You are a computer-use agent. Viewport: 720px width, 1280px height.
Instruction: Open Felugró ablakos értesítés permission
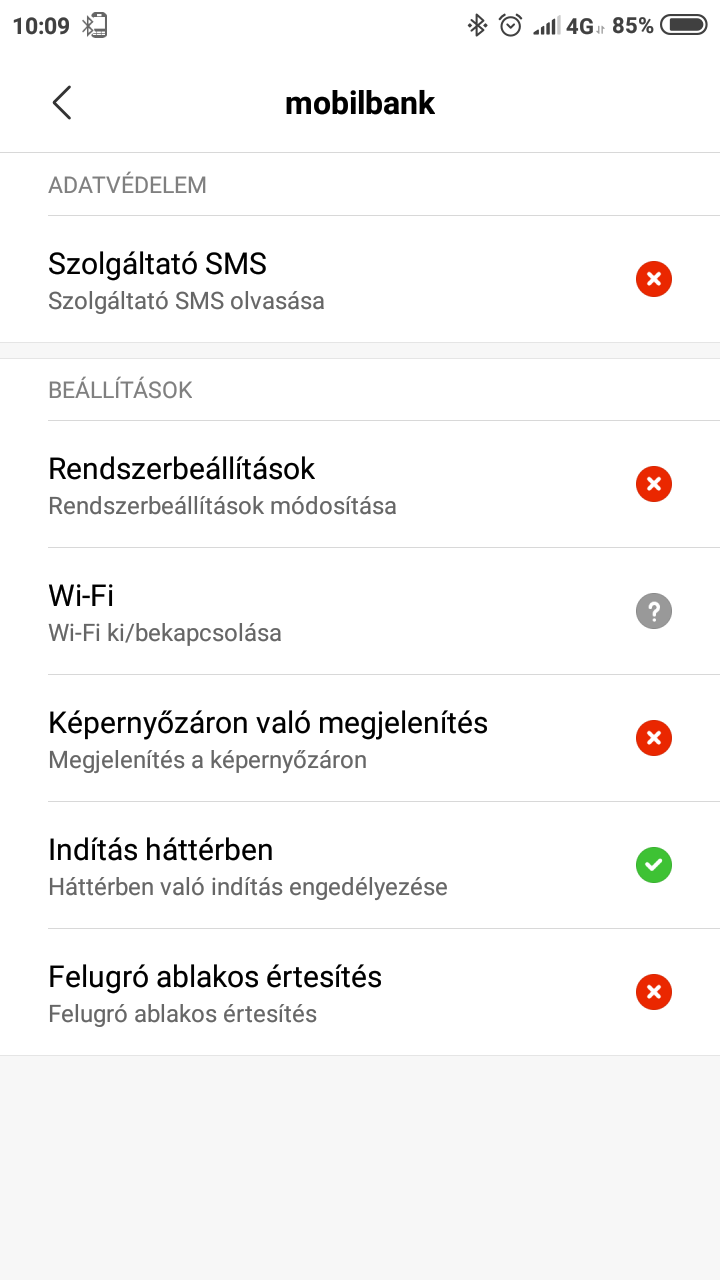[x=360, y=992]
